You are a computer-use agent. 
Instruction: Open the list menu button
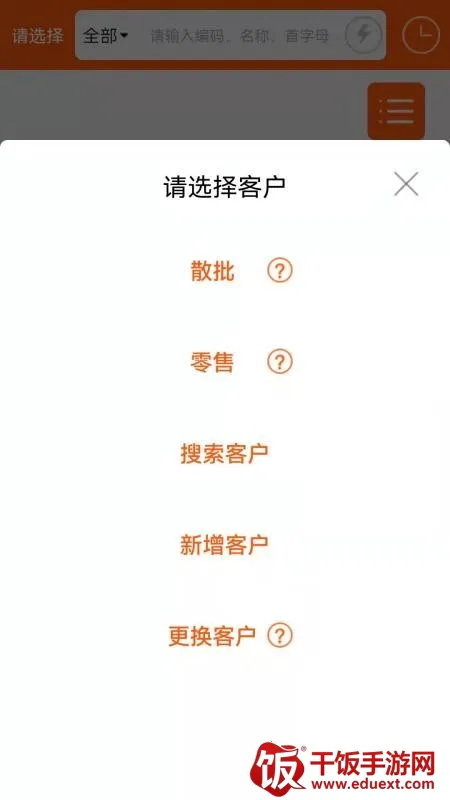(x=396, y=111)
